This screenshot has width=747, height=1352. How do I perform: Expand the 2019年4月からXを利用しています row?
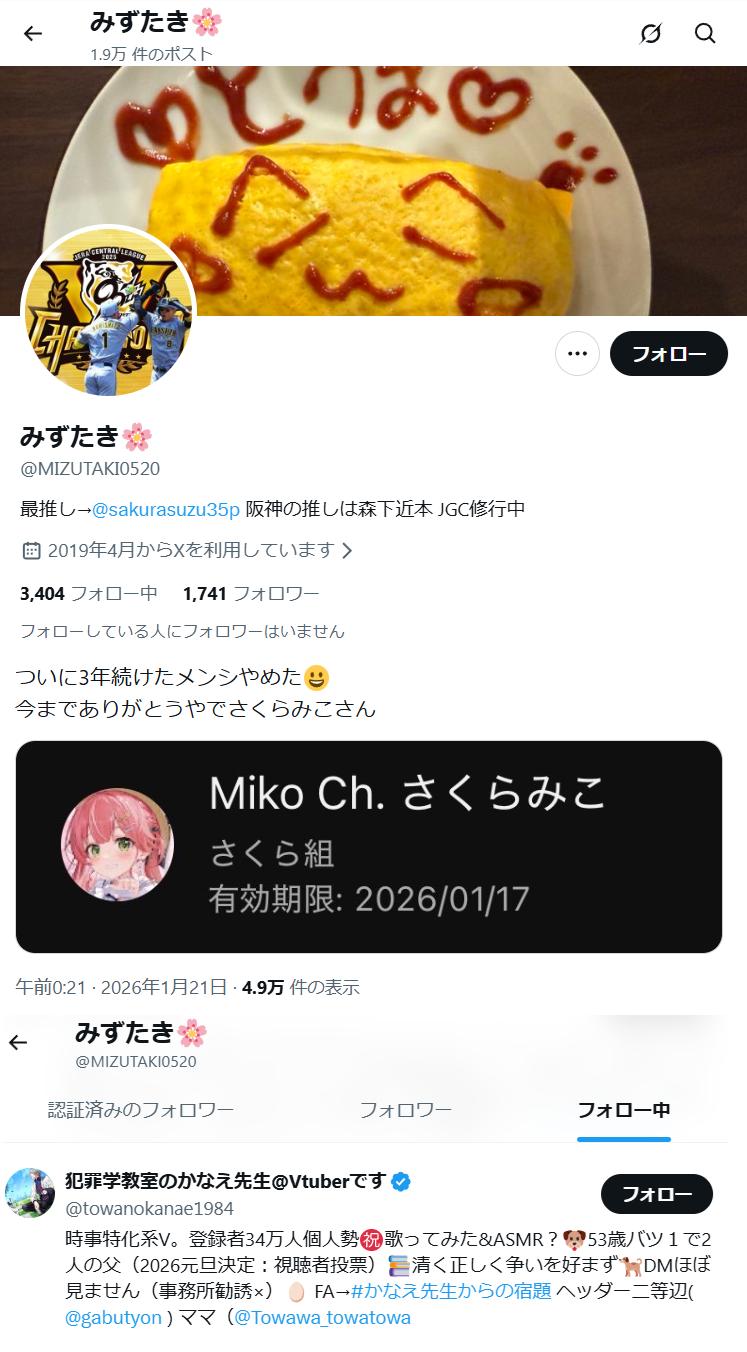[187, 550]
